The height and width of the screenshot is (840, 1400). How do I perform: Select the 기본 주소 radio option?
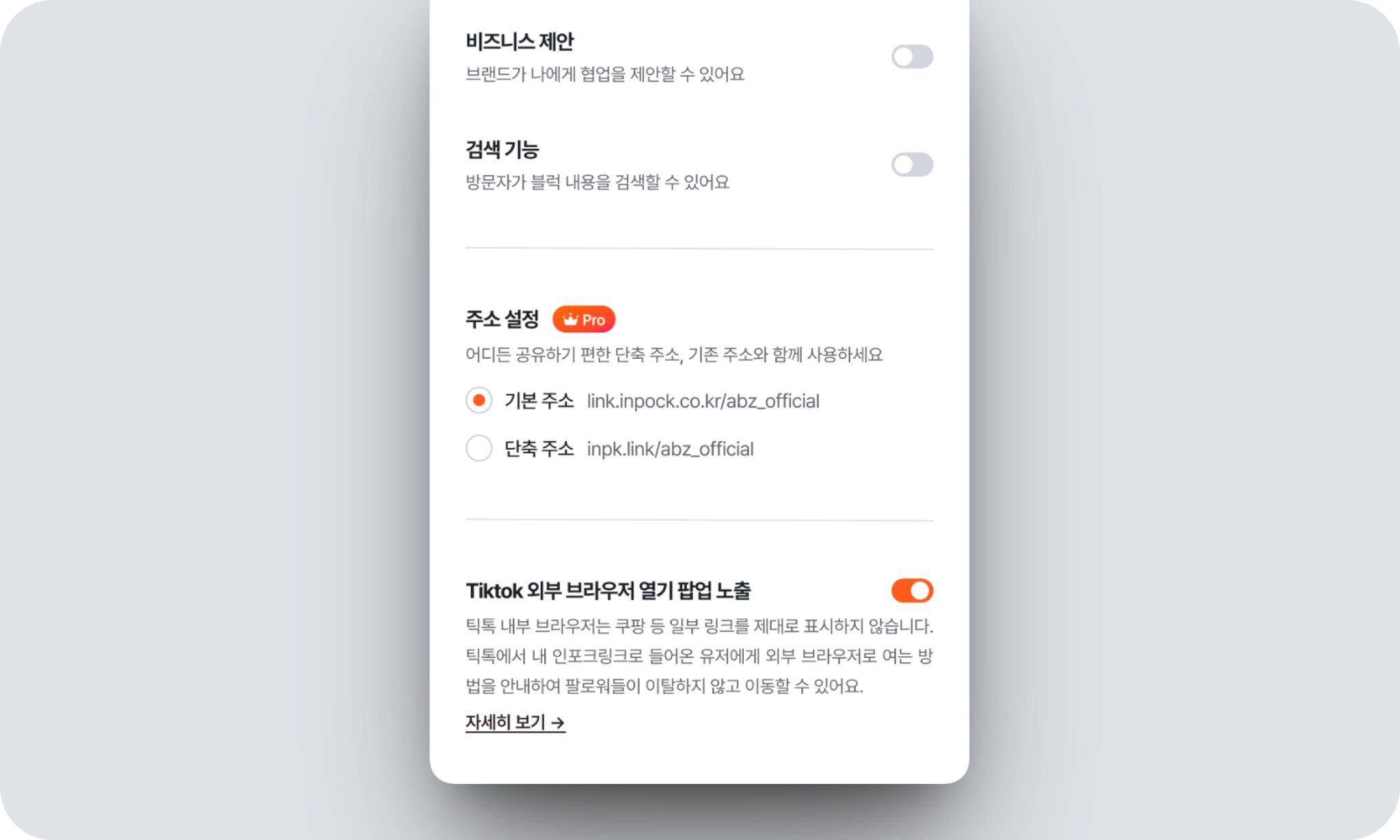click(479, 400)
